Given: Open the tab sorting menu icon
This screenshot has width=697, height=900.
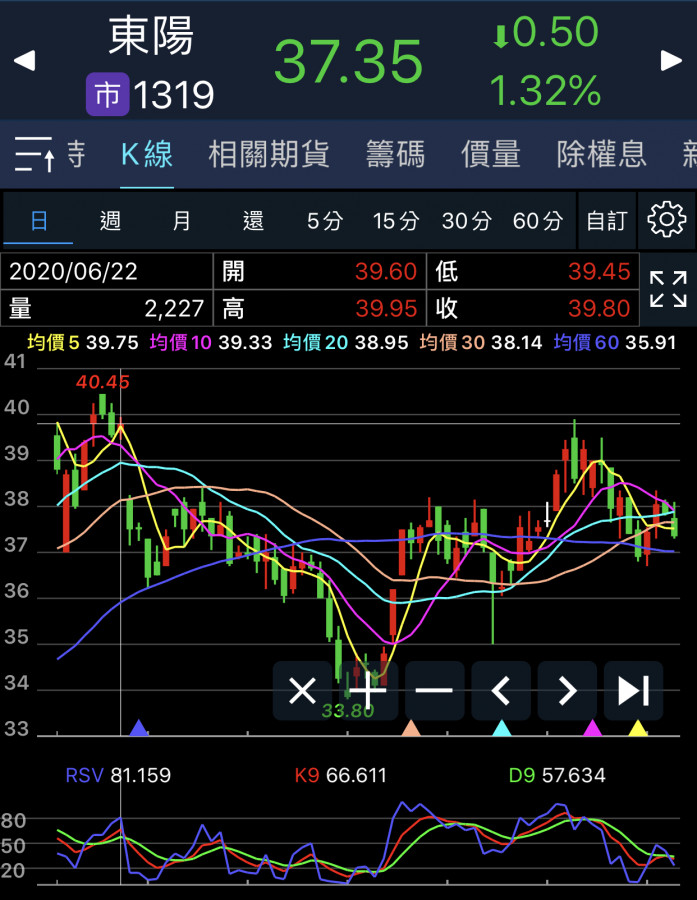Looking at the screenshot, I should click(34, 154).
